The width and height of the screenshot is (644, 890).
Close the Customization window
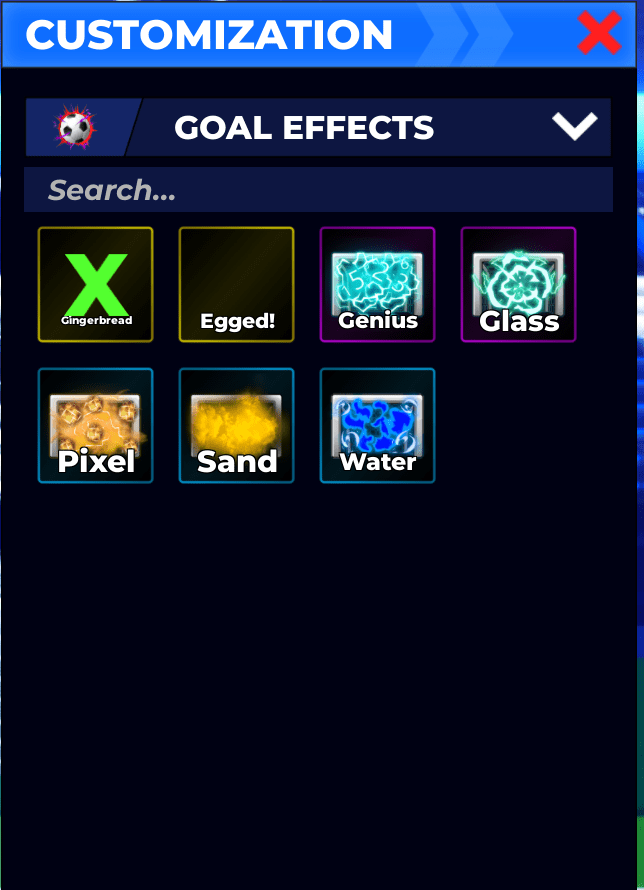point(598,34)
